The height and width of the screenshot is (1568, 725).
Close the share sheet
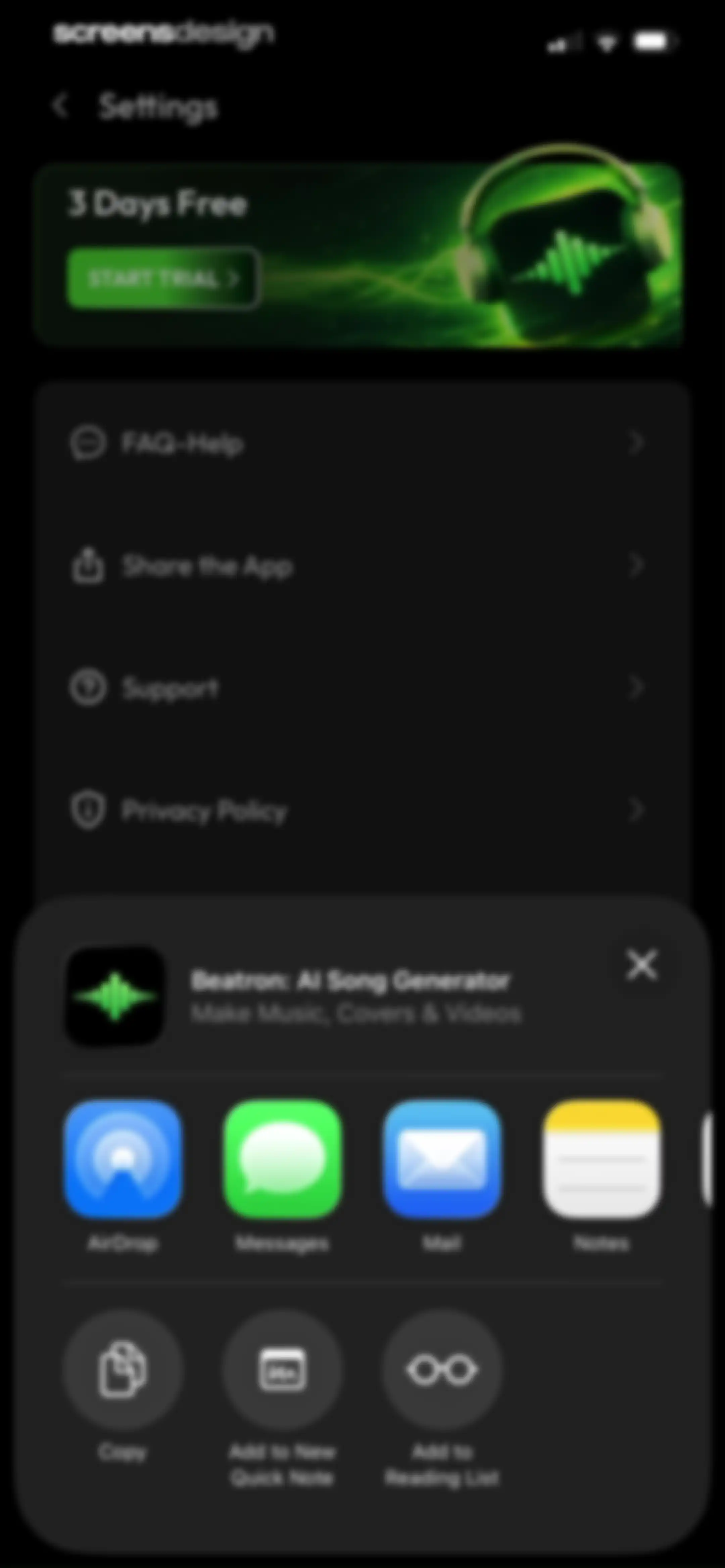click(x=642, y=965)
